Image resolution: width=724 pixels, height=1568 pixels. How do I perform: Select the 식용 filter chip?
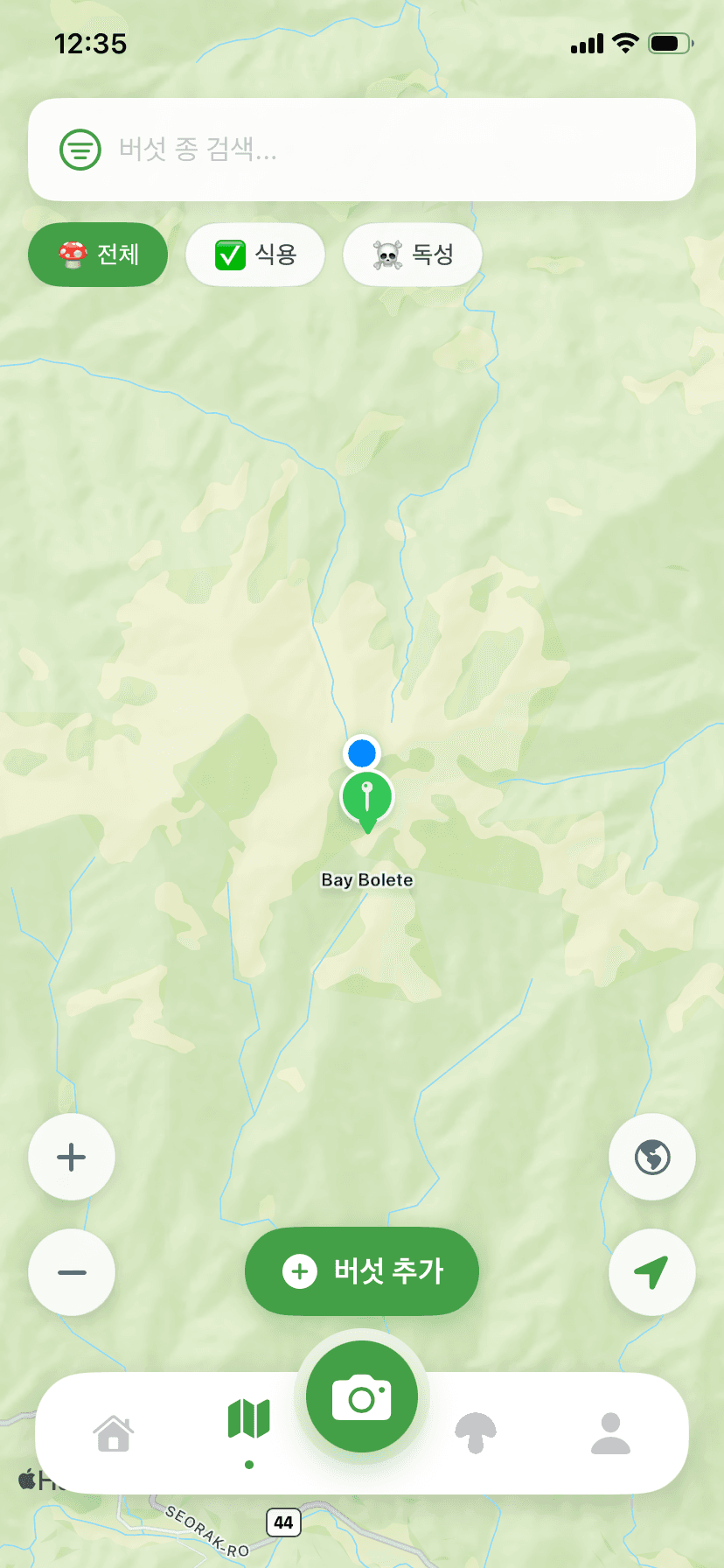(255, 255)
